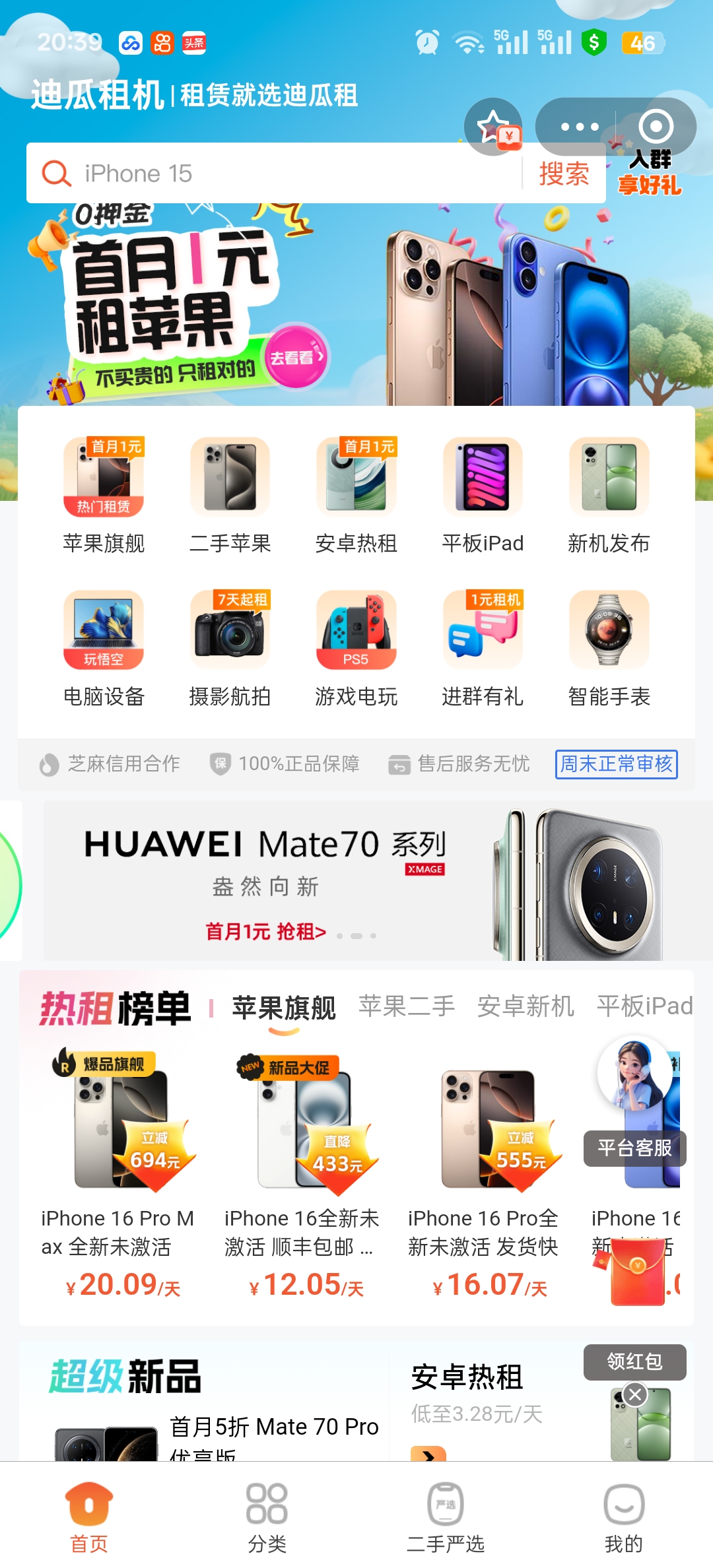Close the mini program with circle icon
The width and height of the screenshot is (713, 1568).
[x=656, y=127]
